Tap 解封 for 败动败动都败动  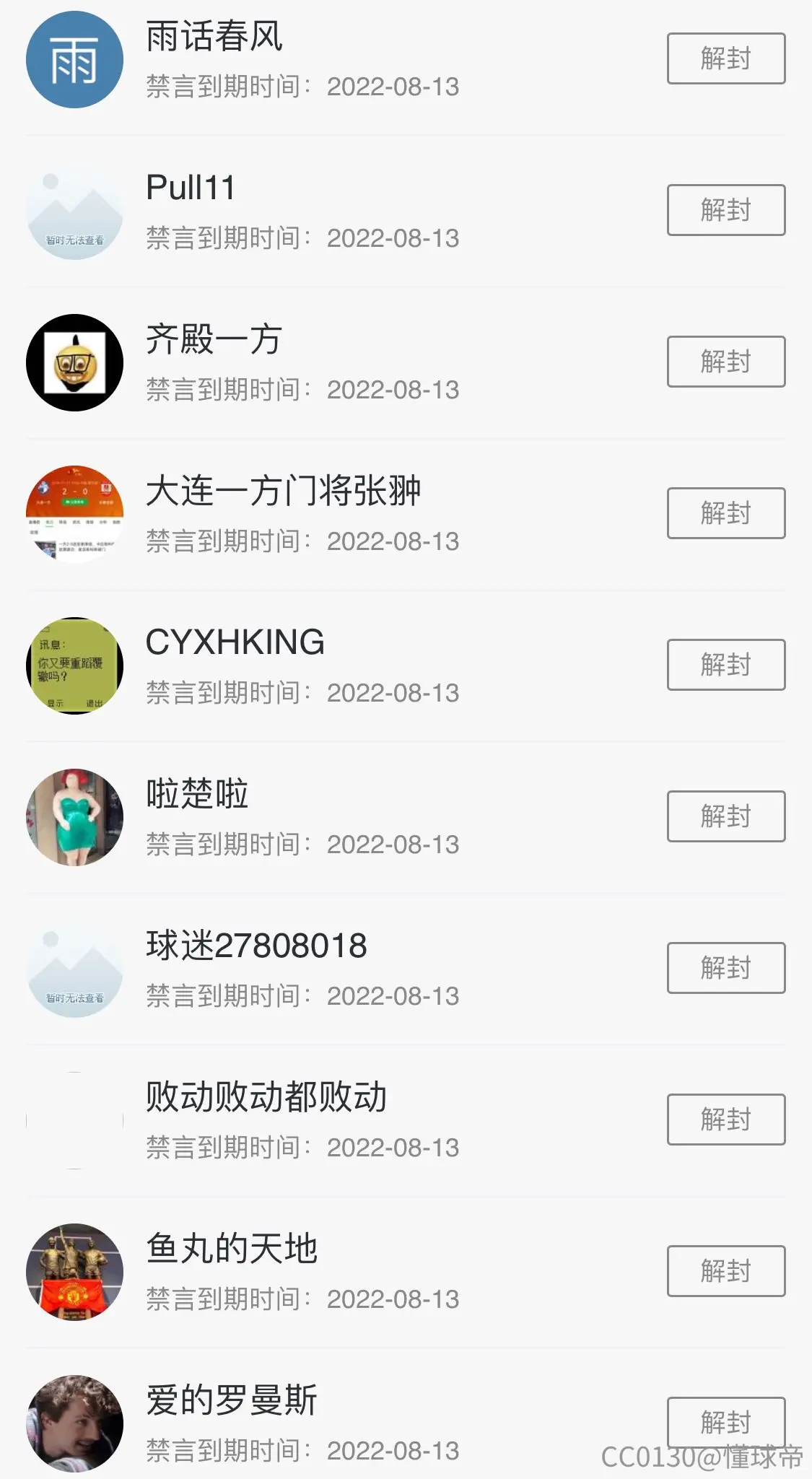click(726, 1120)
